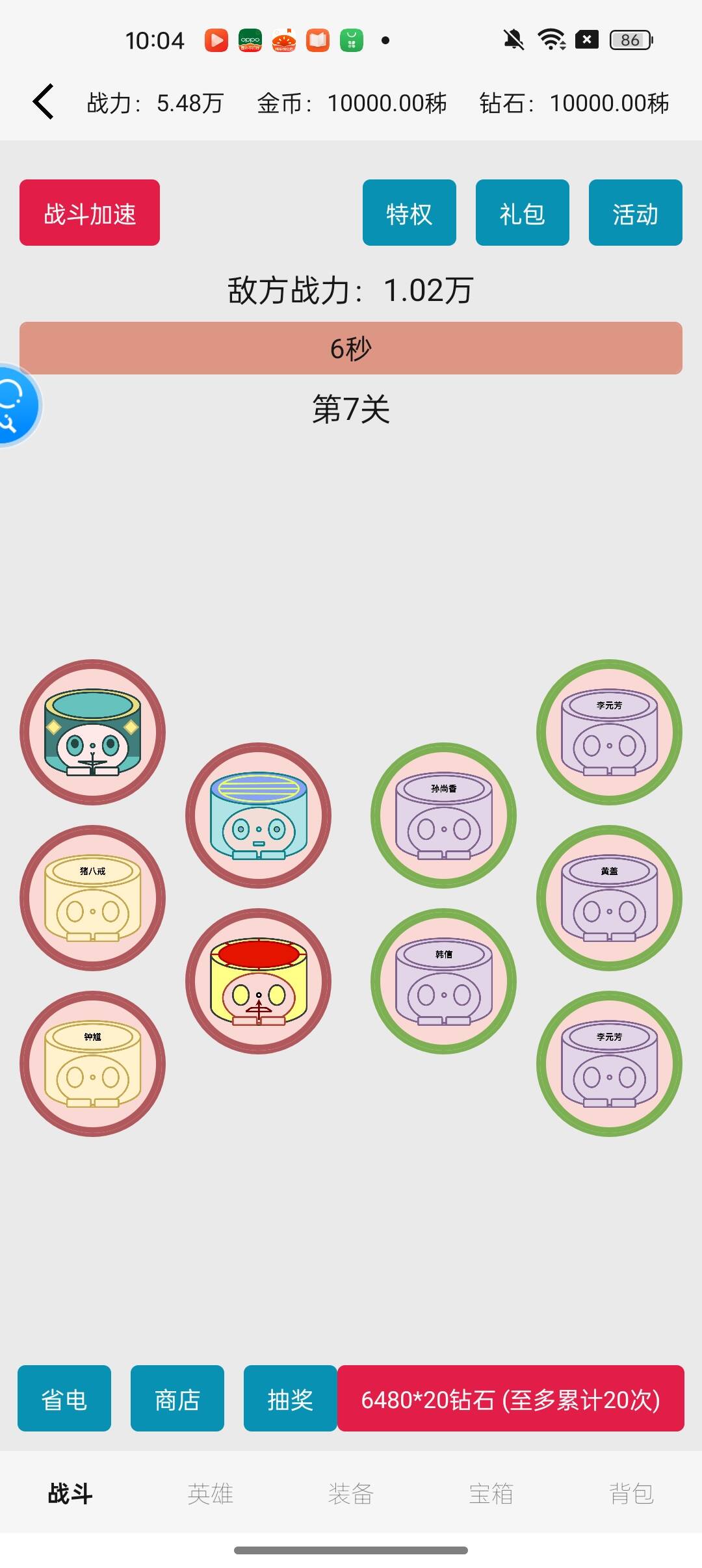Open the 特权 privileges menu
The image size is (702, 1568).
409,213
